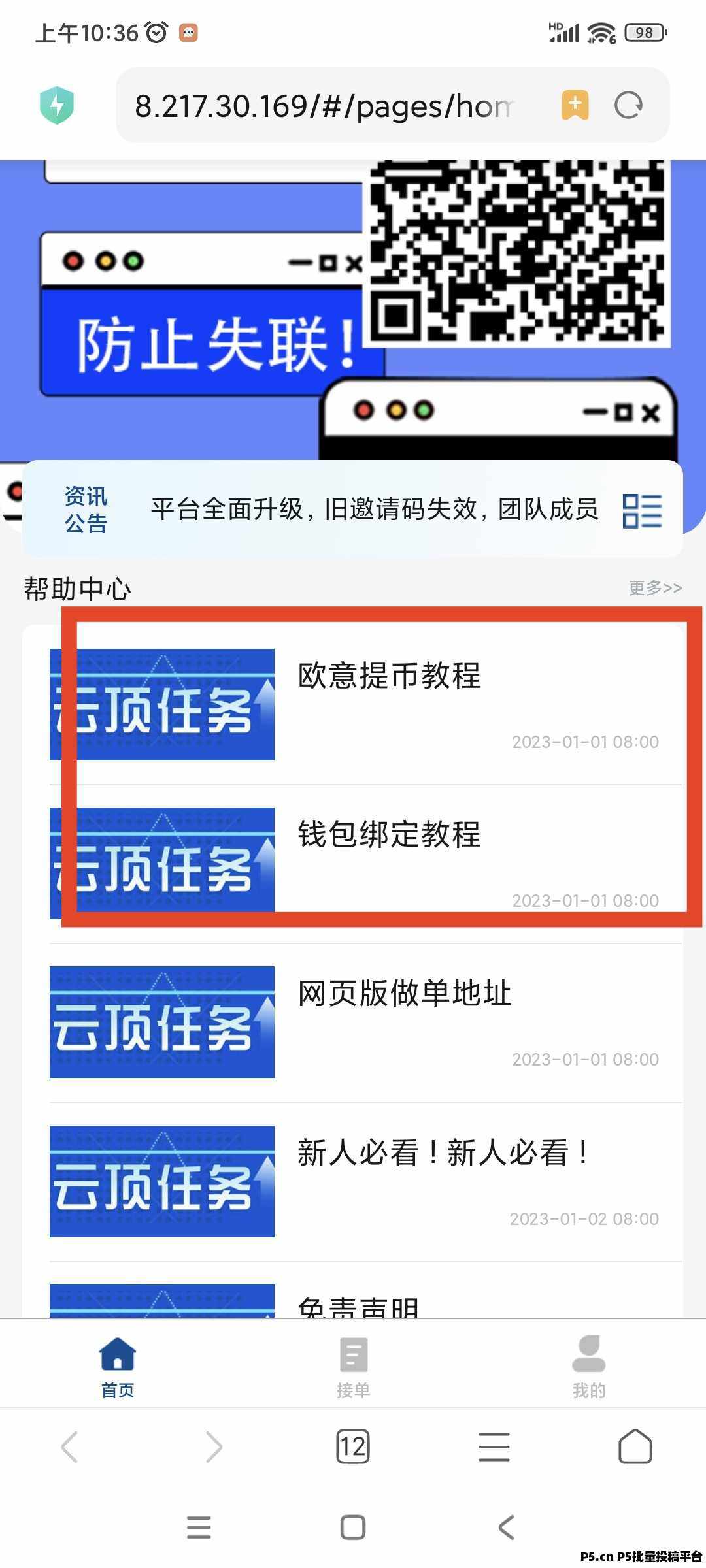
Task: Open the 网页版做单地址 article
Action: pos(404,994)
